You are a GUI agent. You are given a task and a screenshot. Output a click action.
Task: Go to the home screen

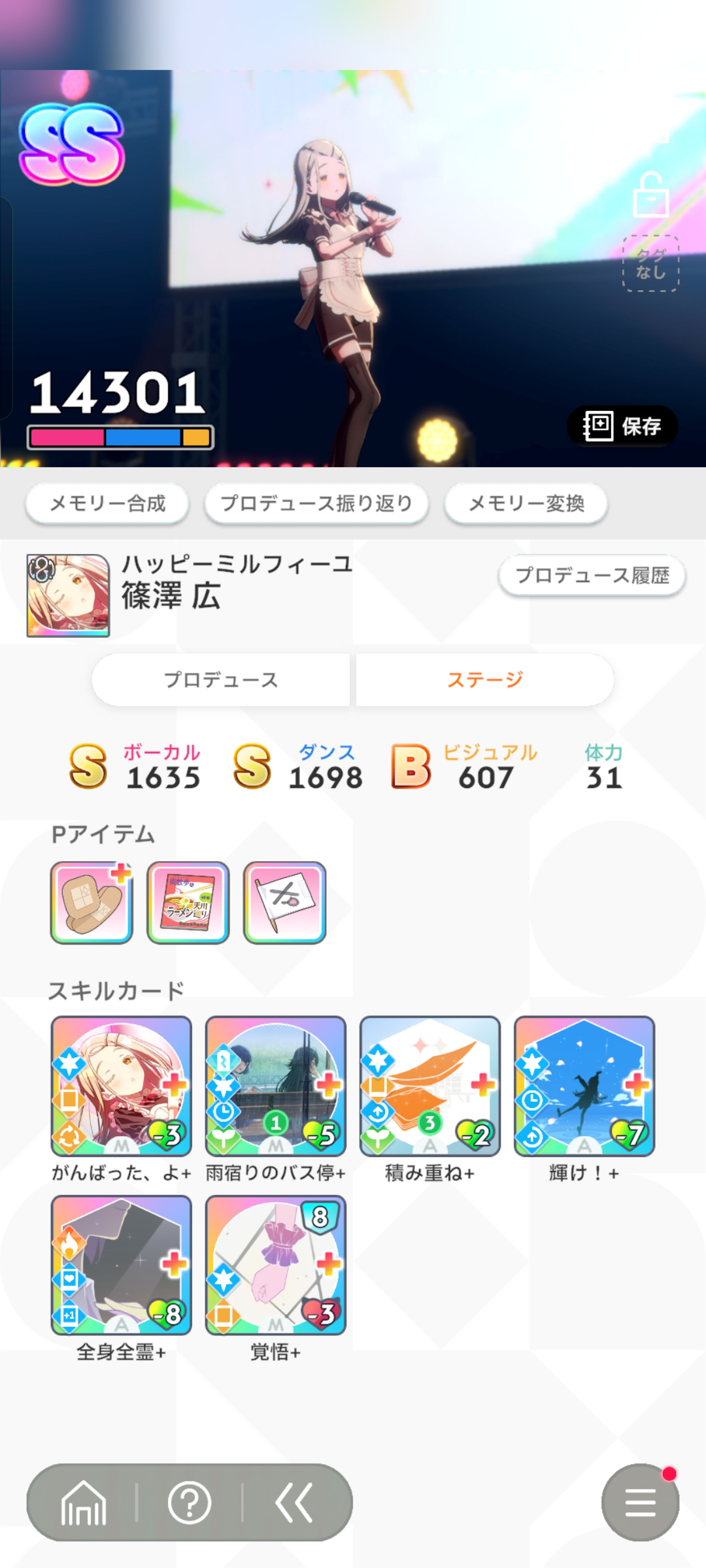click(83, 1503)
